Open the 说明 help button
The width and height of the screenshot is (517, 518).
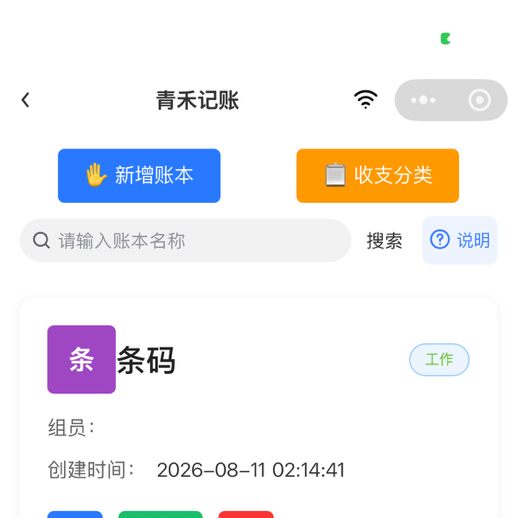pos(460,240)
